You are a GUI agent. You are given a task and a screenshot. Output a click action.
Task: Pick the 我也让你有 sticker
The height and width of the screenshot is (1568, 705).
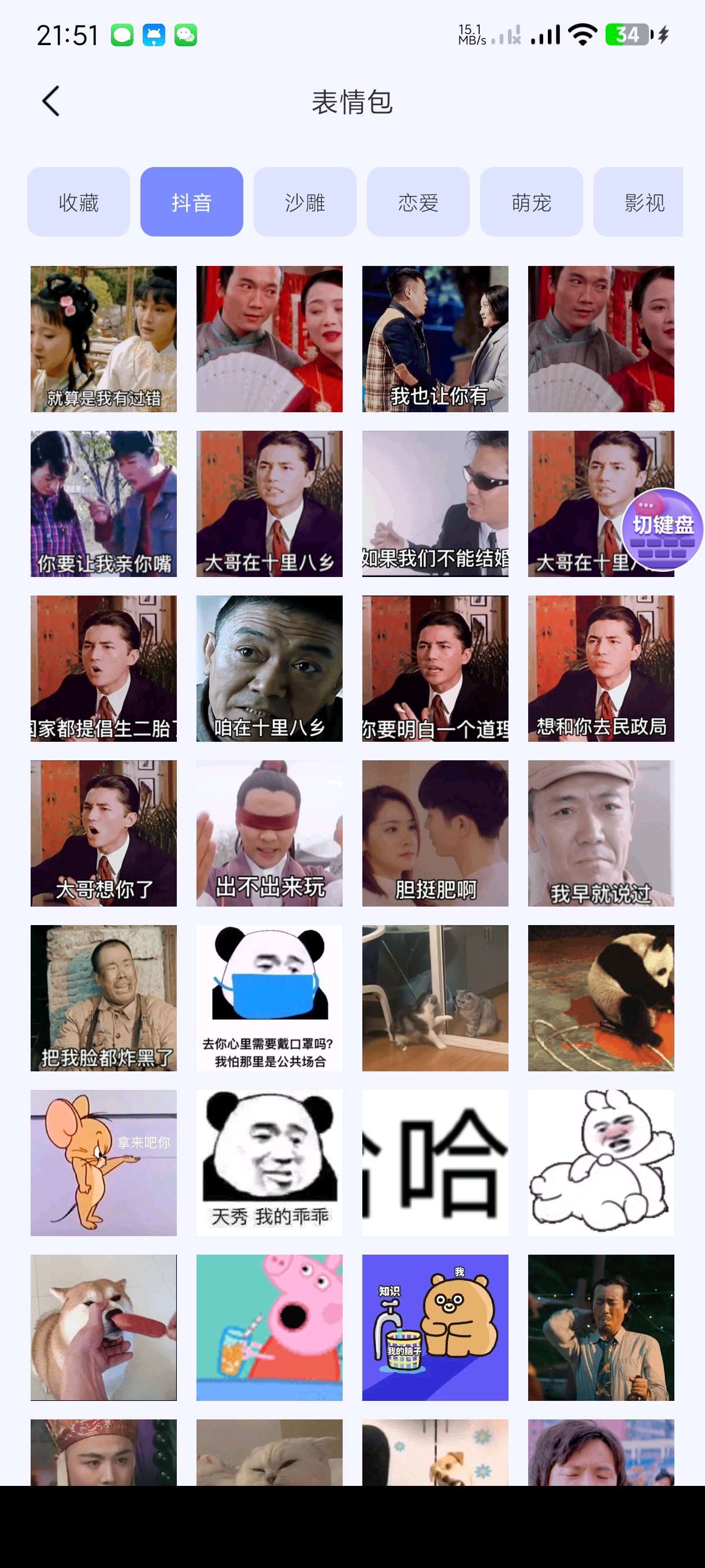435,339
